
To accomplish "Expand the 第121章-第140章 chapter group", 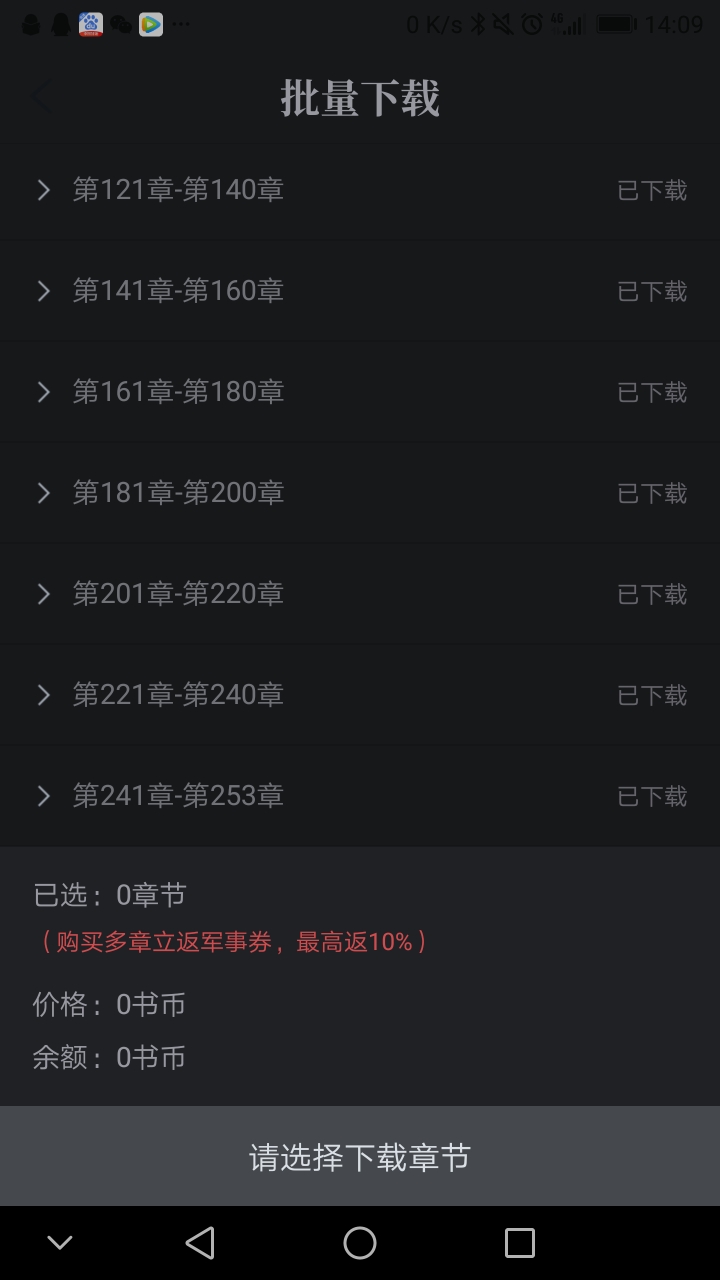I will point(44,190).
